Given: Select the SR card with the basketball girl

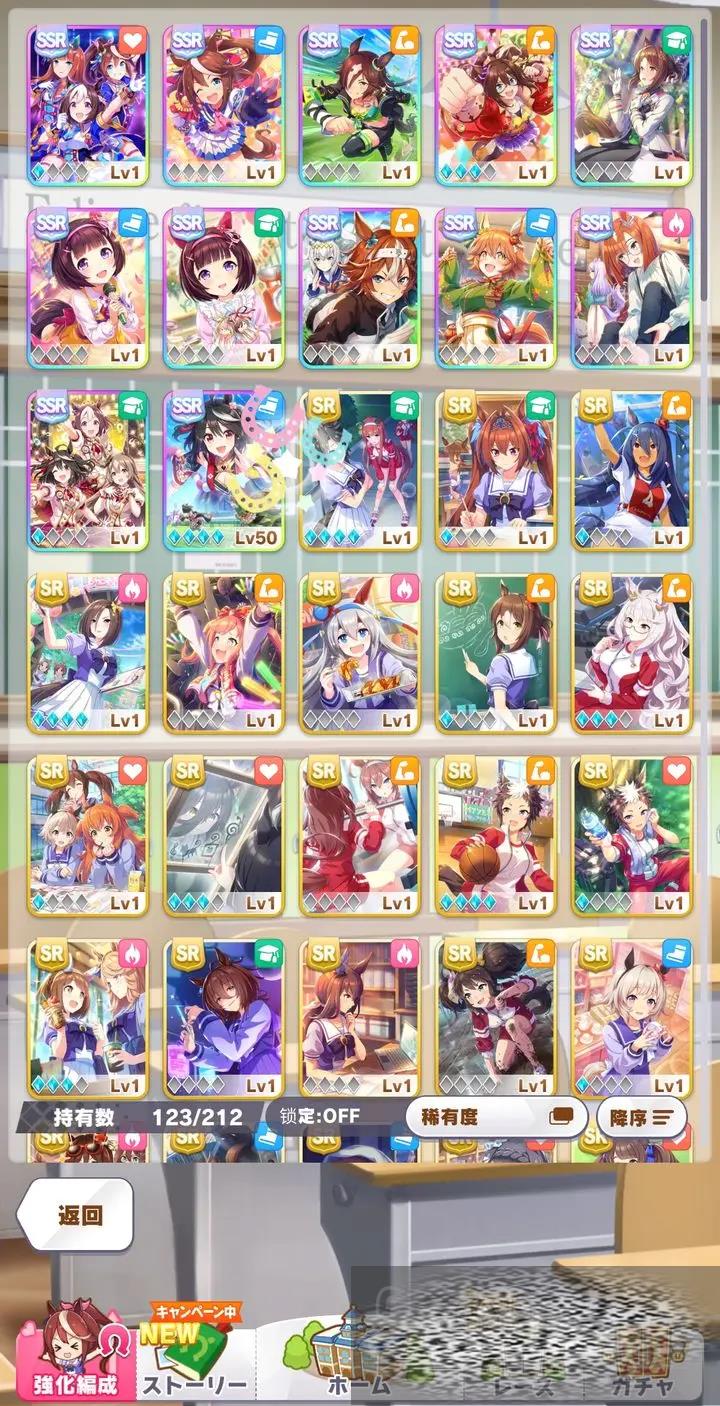Looking at the screenshot, I should tap(495, 835).
